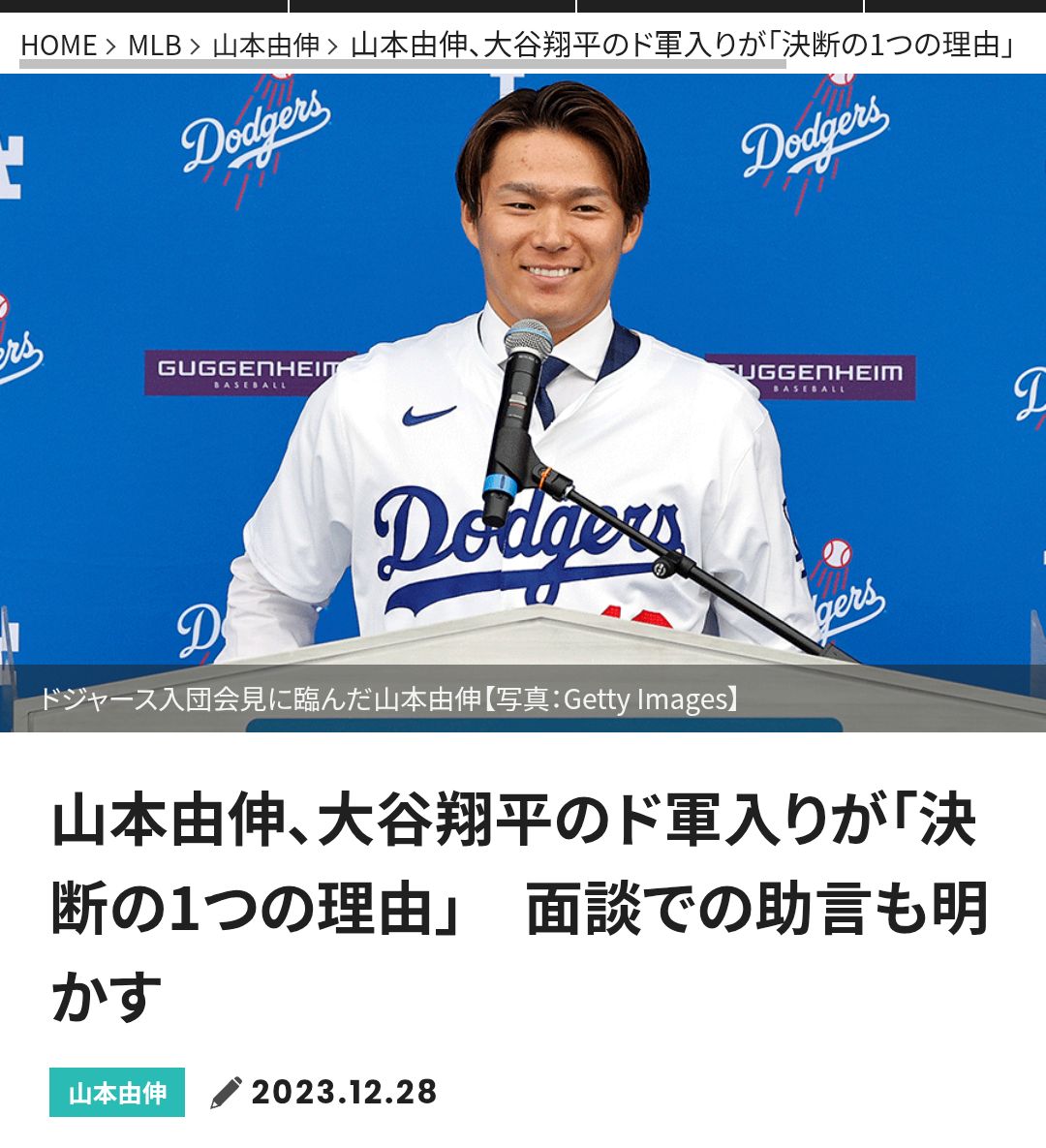Open the MLB breadcrumb link
This screenshot has width=1046, height=1148.
[154, 46]
